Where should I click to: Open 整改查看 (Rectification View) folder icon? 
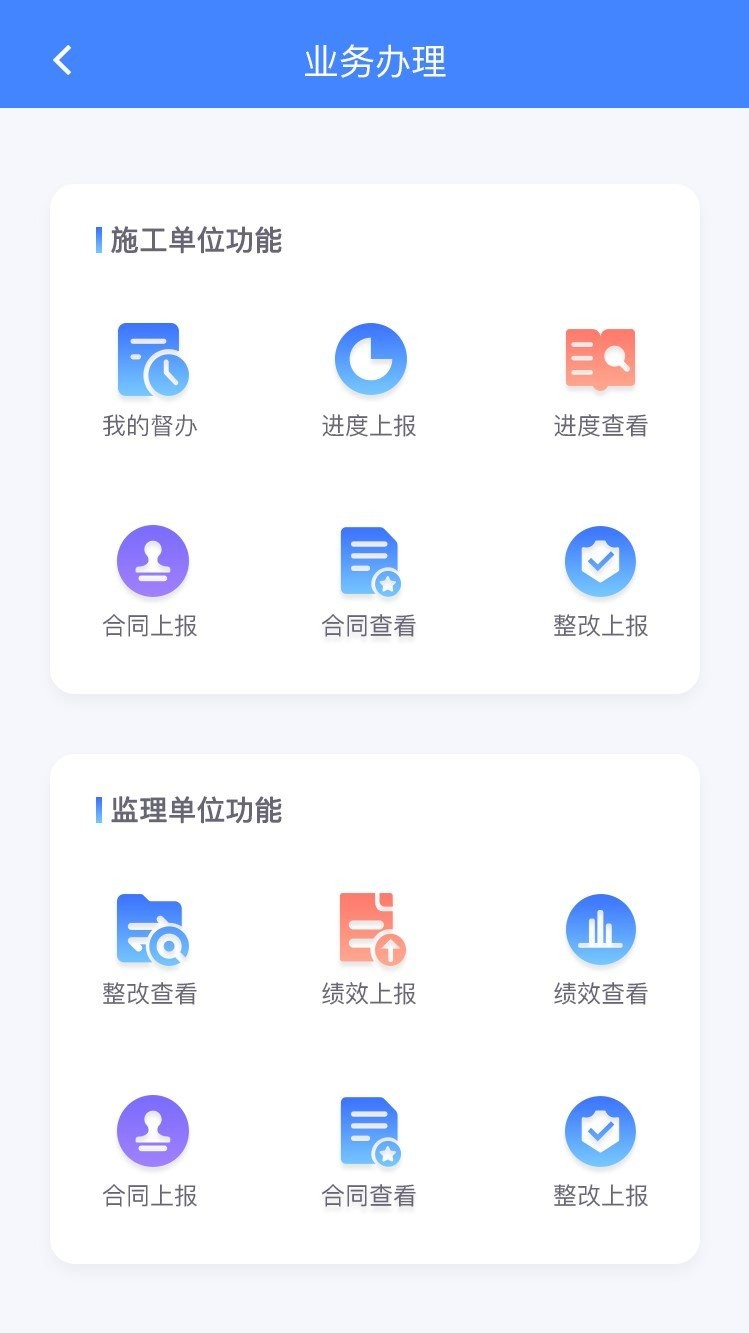pyautogui.click(x=152, y=929)
